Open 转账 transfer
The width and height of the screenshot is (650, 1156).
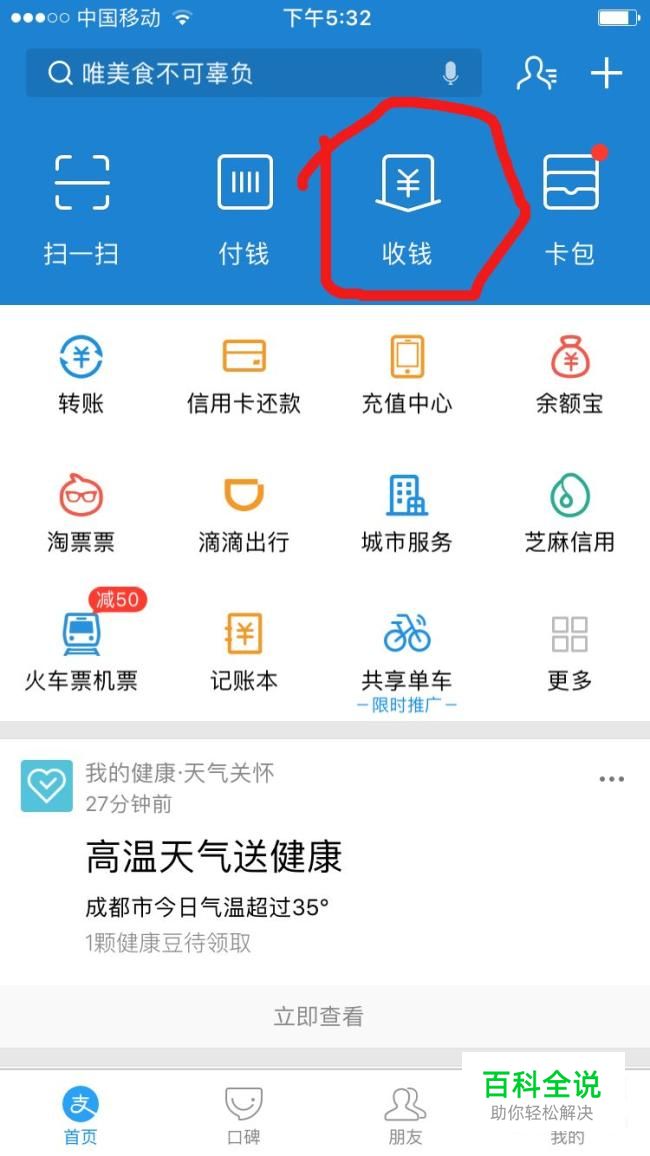[x=81, y=375]
